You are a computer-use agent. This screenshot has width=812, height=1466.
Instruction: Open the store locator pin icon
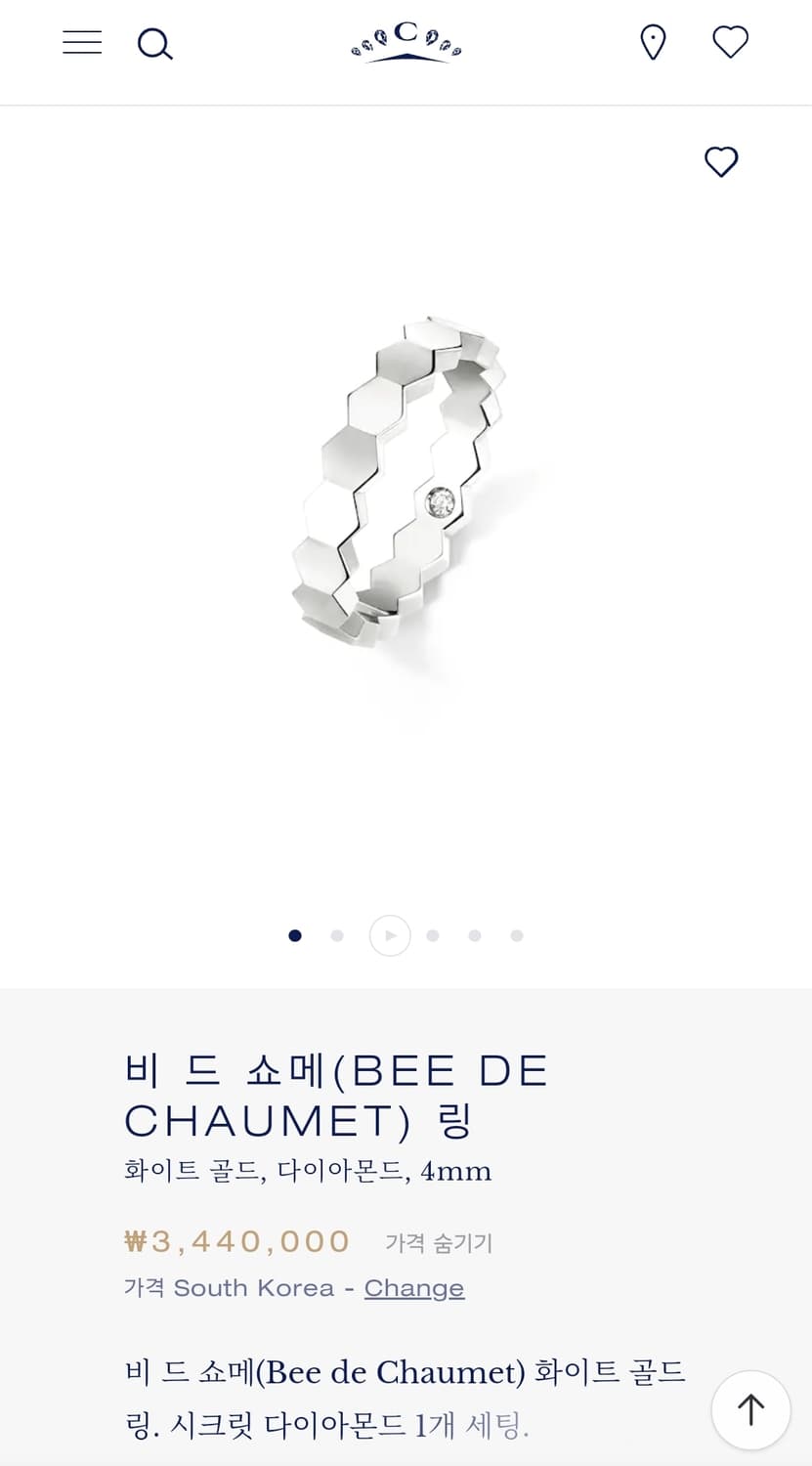click(652, 42)
